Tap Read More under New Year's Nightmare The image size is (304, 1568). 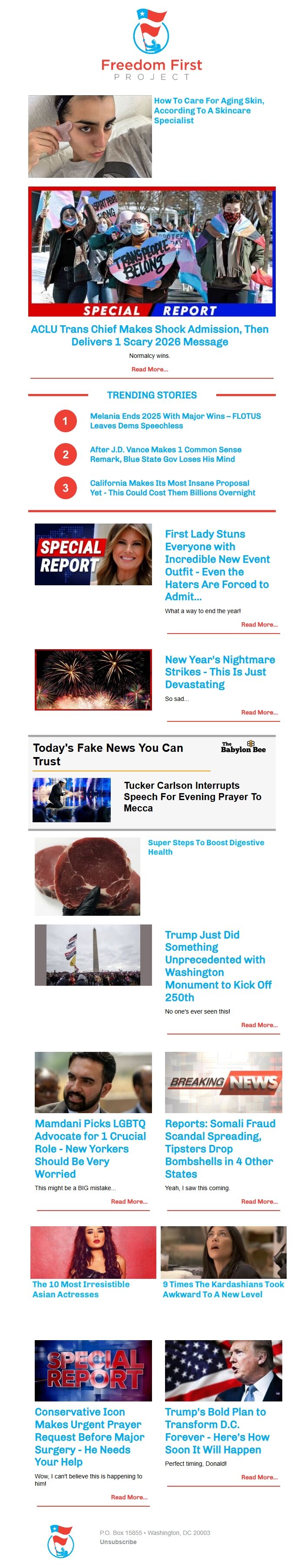(259, 712)
